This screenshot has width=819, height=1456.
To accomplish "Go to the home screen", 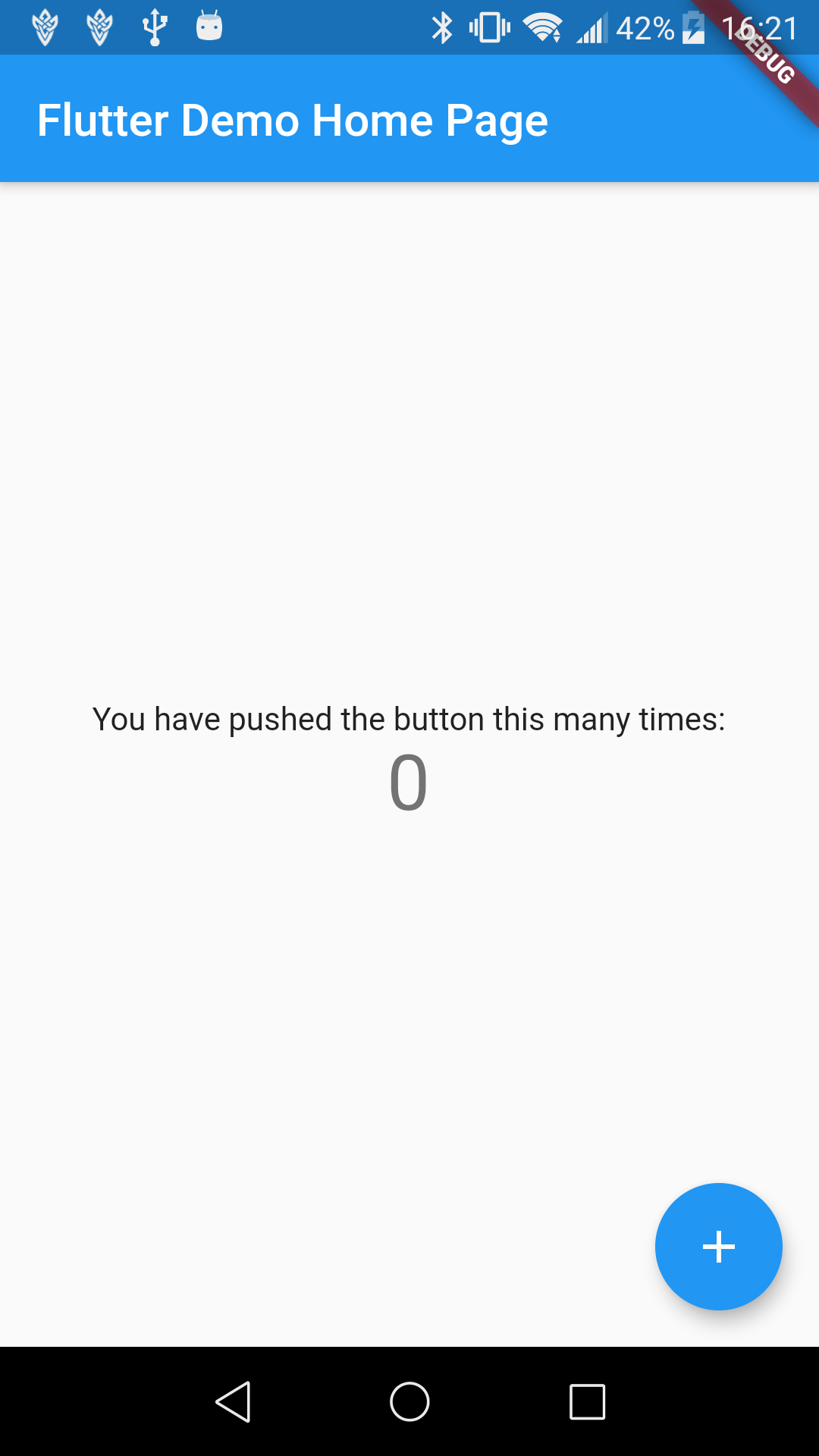I will [x=409, y=1401].
